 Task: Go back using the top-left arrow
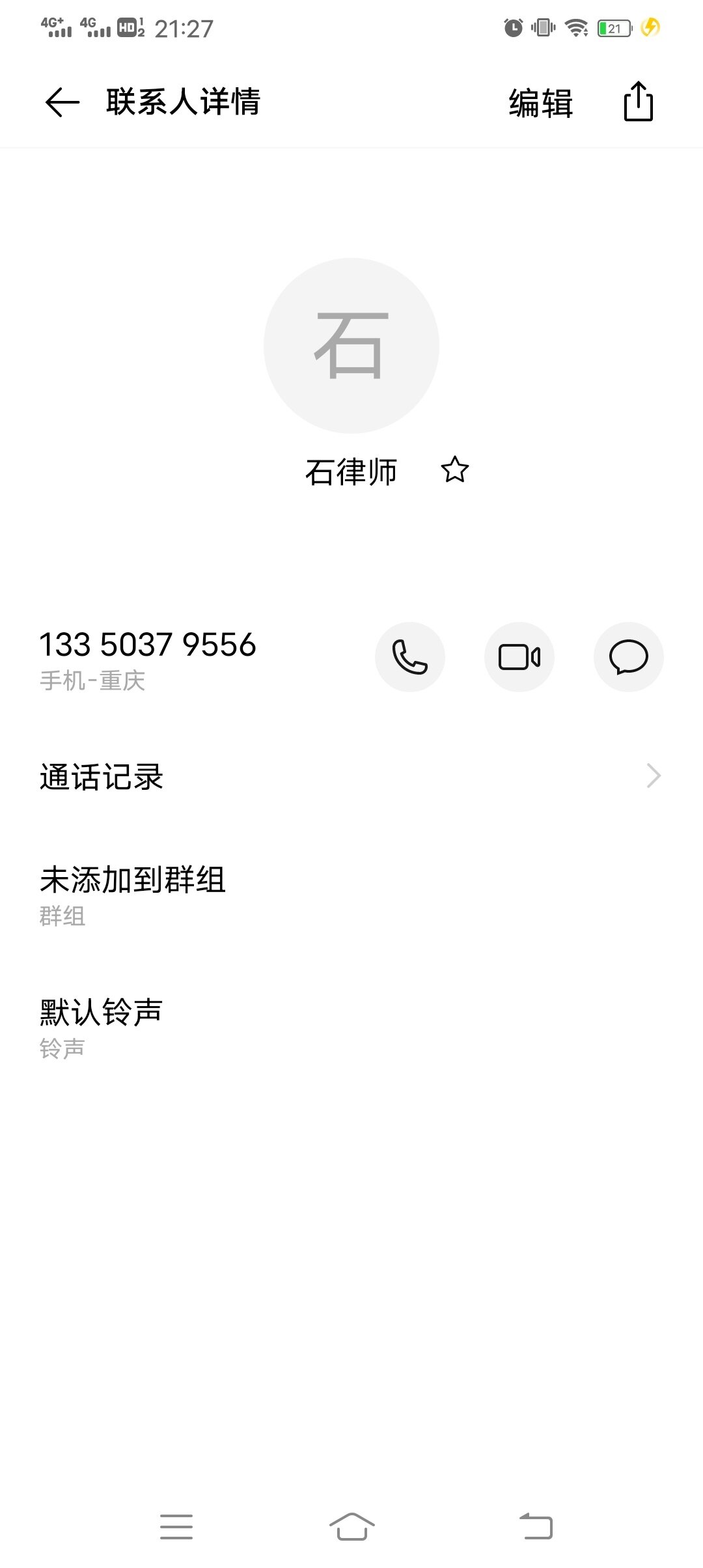[x=62, y=102]
